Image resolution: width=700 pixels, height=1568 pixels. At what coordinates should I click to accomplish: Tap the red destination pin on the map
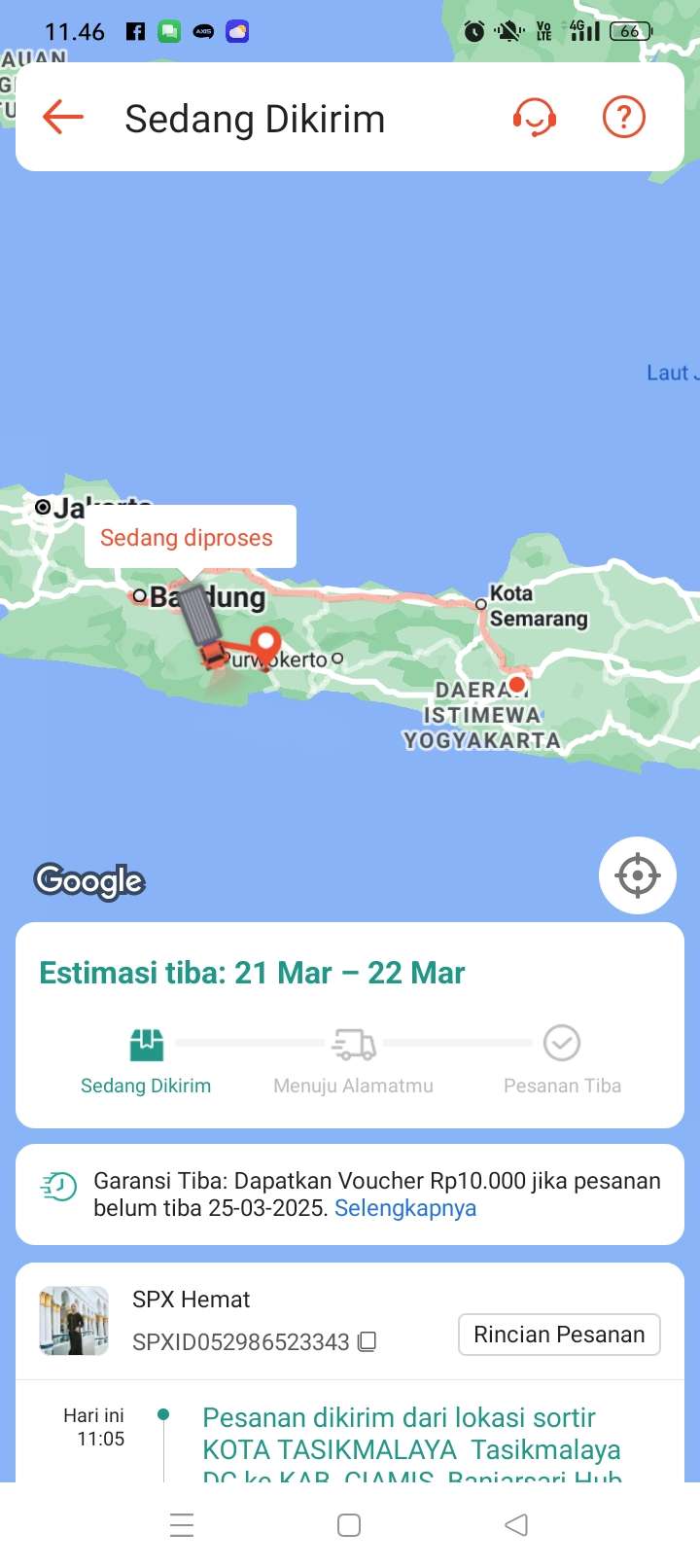[265, 645]
